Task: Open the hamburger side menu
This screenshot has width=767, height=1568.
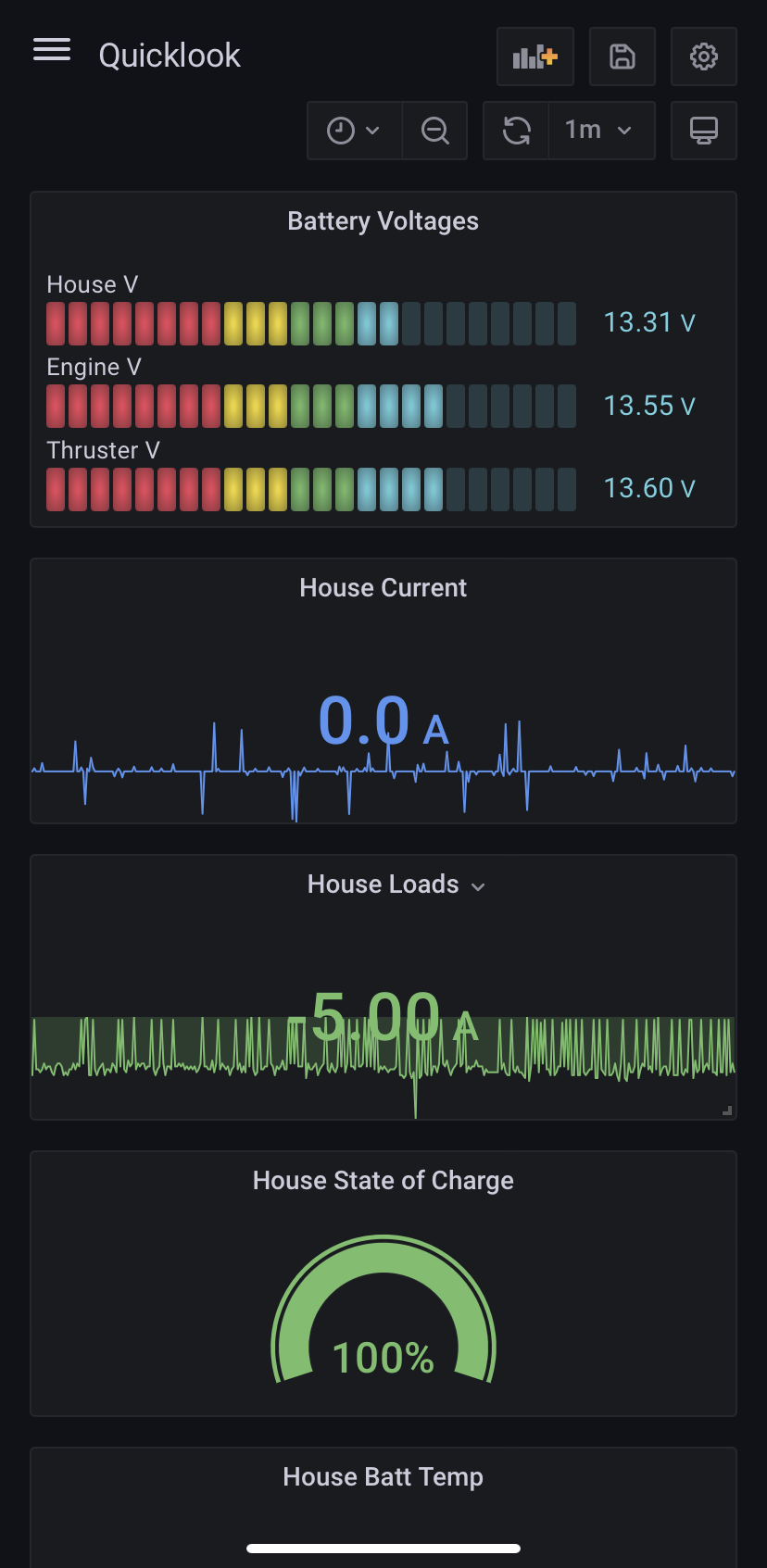Action: (x=52, y=50)
